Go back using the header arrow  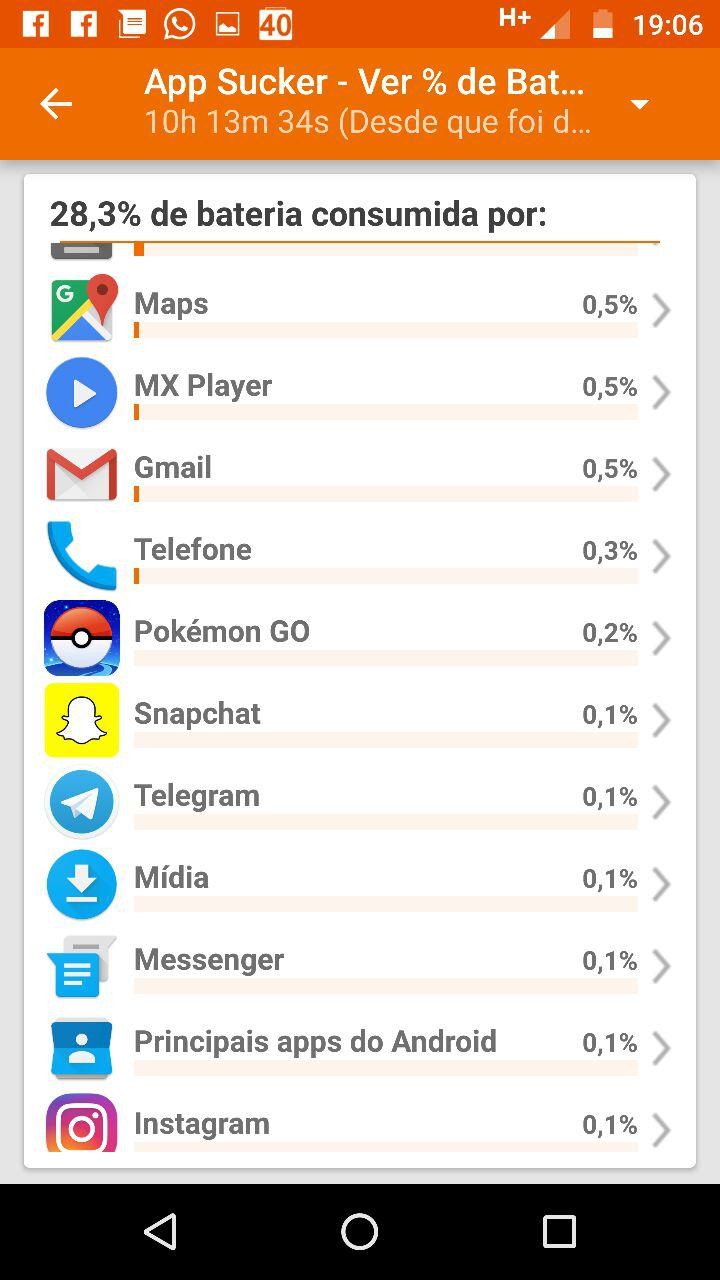tap(56, 103)
